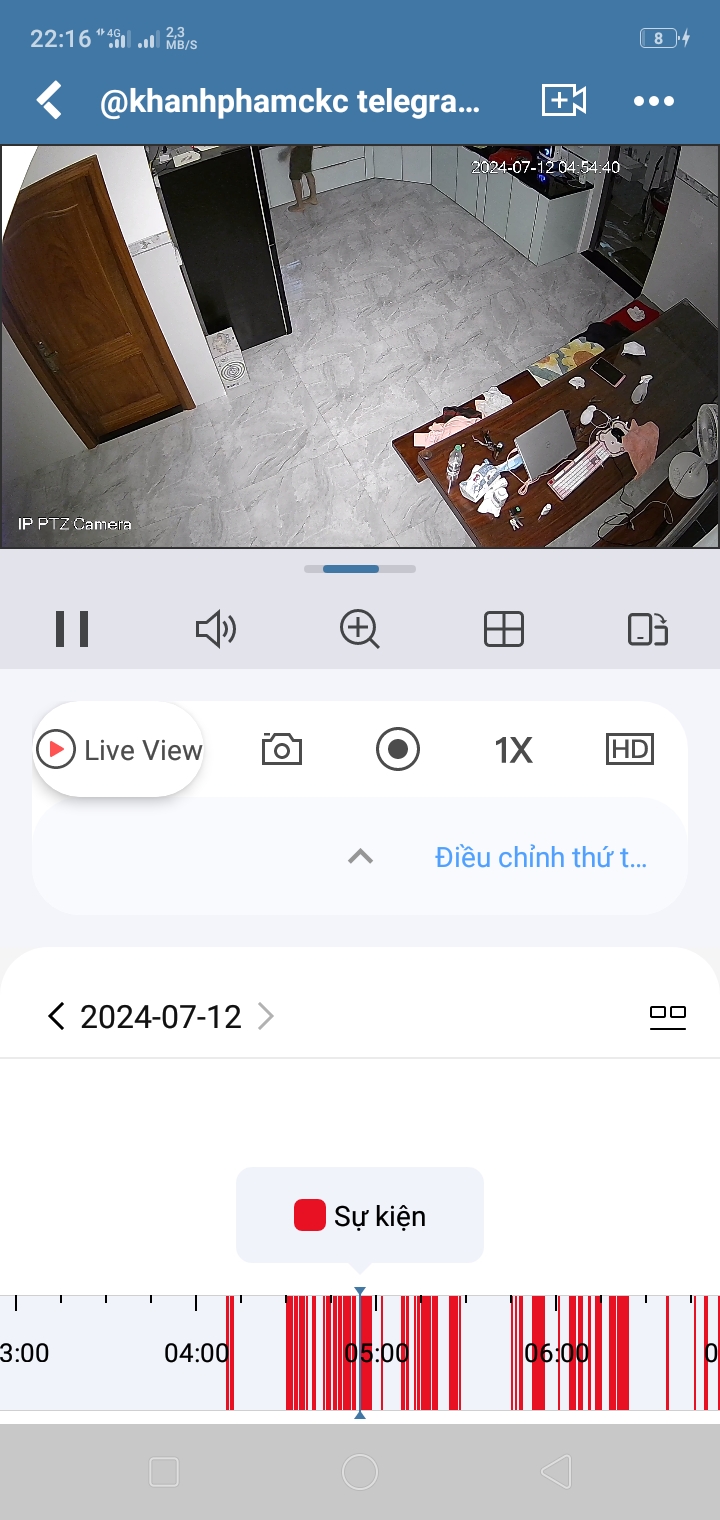Tap the system home button
The image size is (720, 1520).
pos(360,1472)
